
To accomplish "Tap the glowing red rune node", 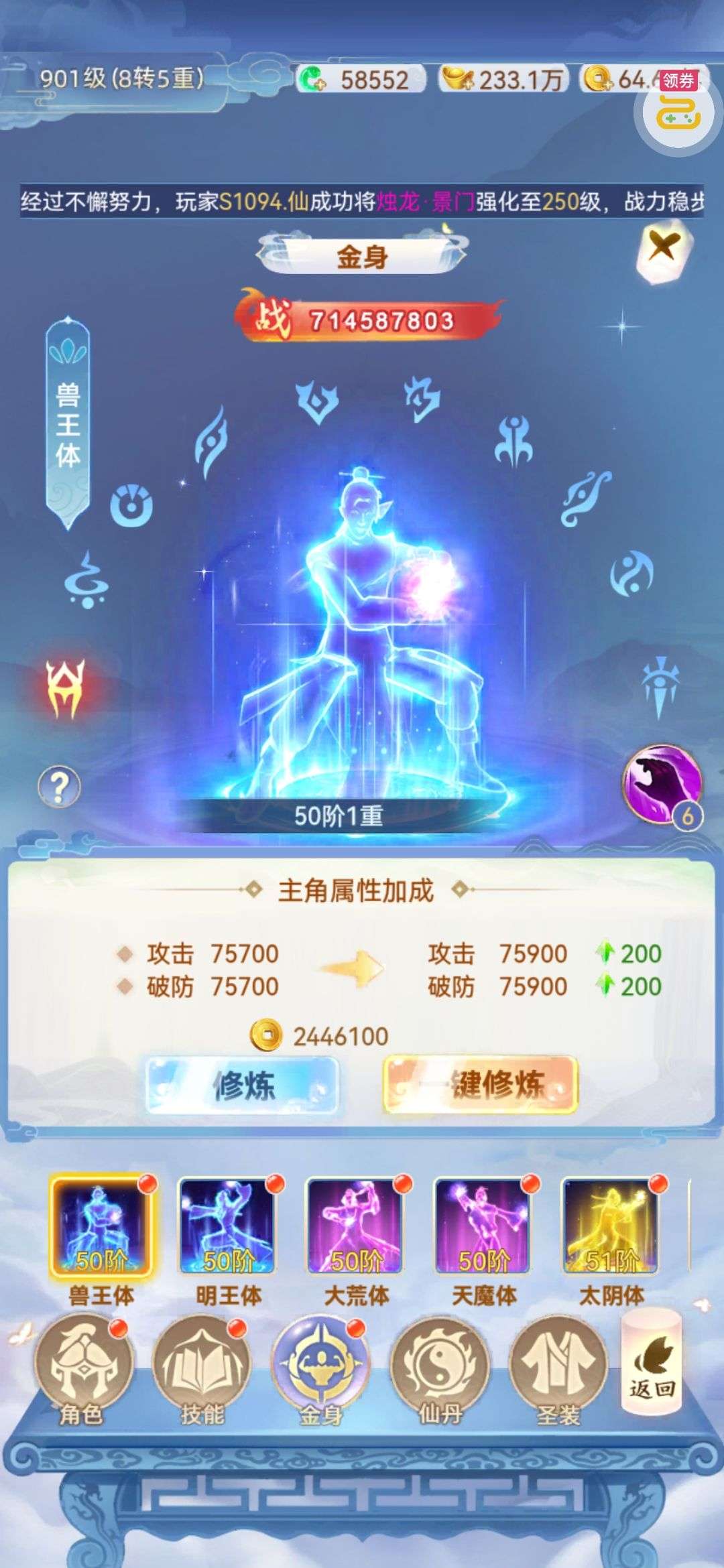I will [65, 688].
